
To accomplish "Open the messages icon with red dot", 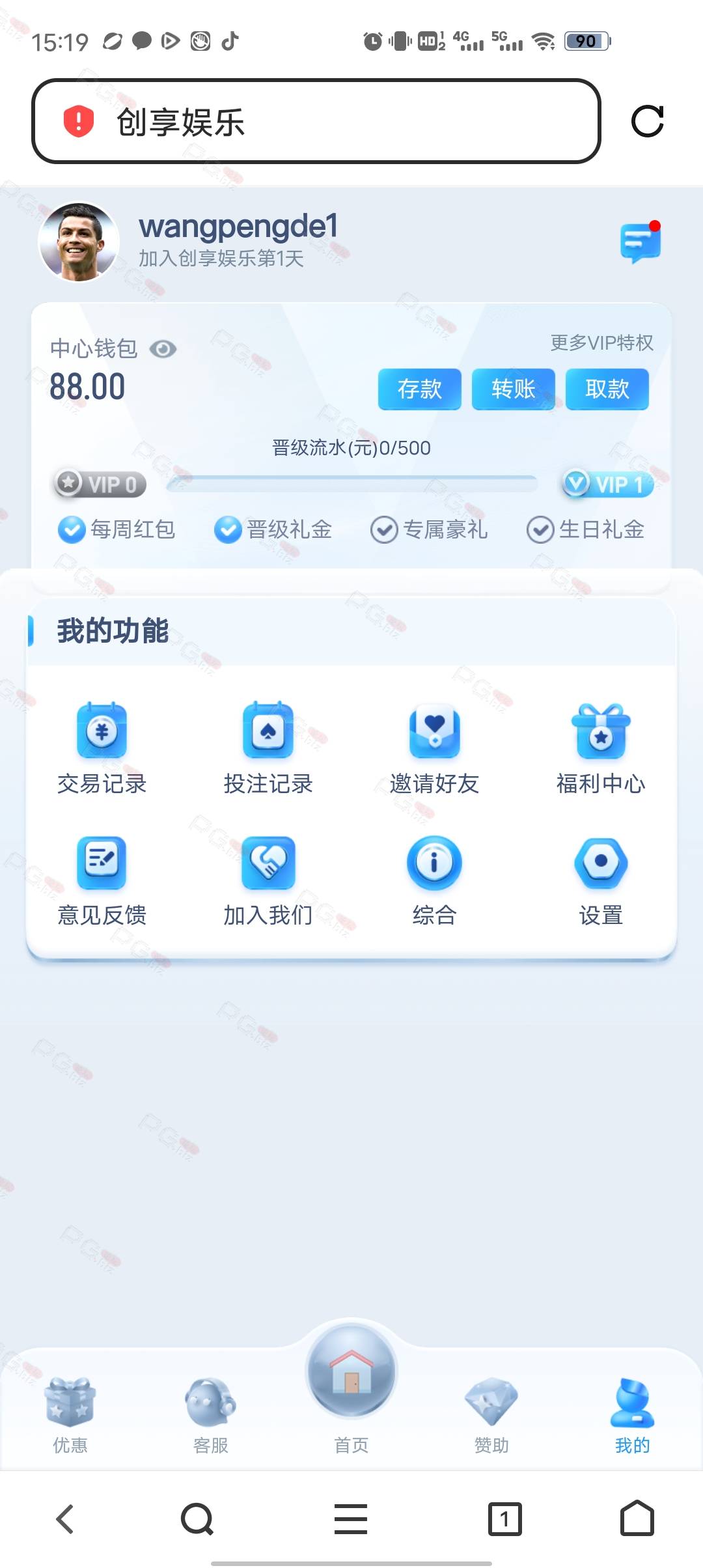I will click(x=640, y=242).
